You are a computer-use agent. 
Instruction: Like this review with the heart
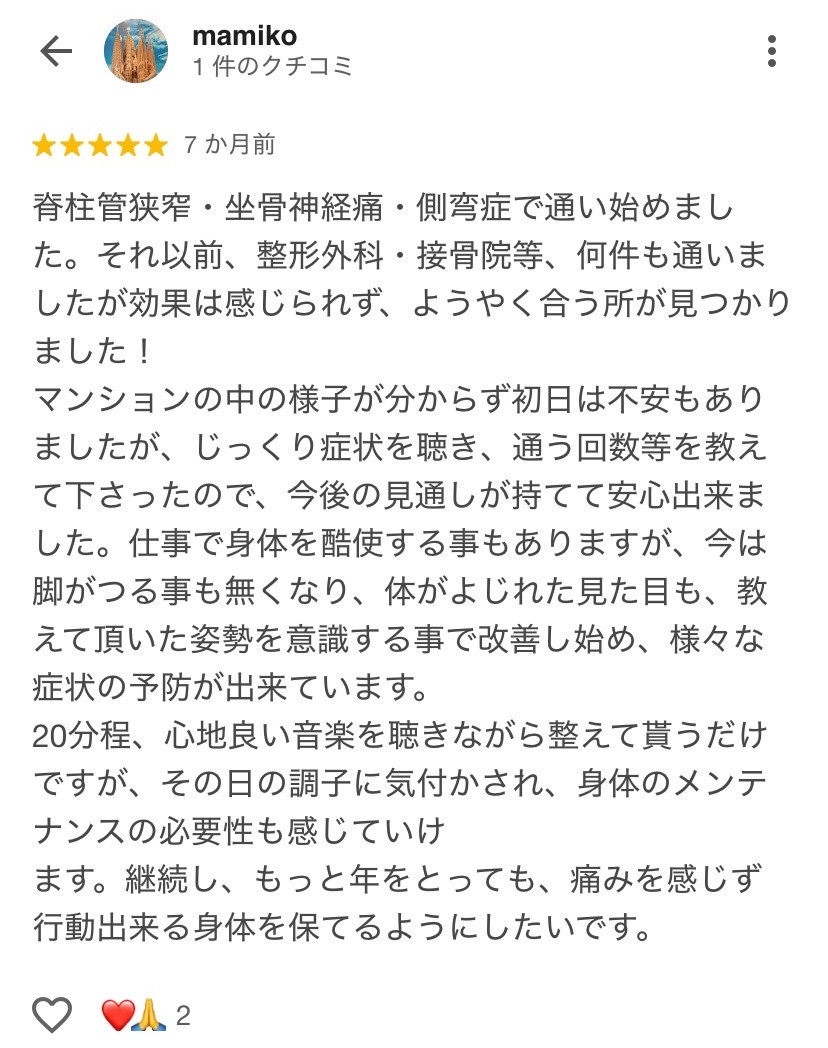[52, 1016]
